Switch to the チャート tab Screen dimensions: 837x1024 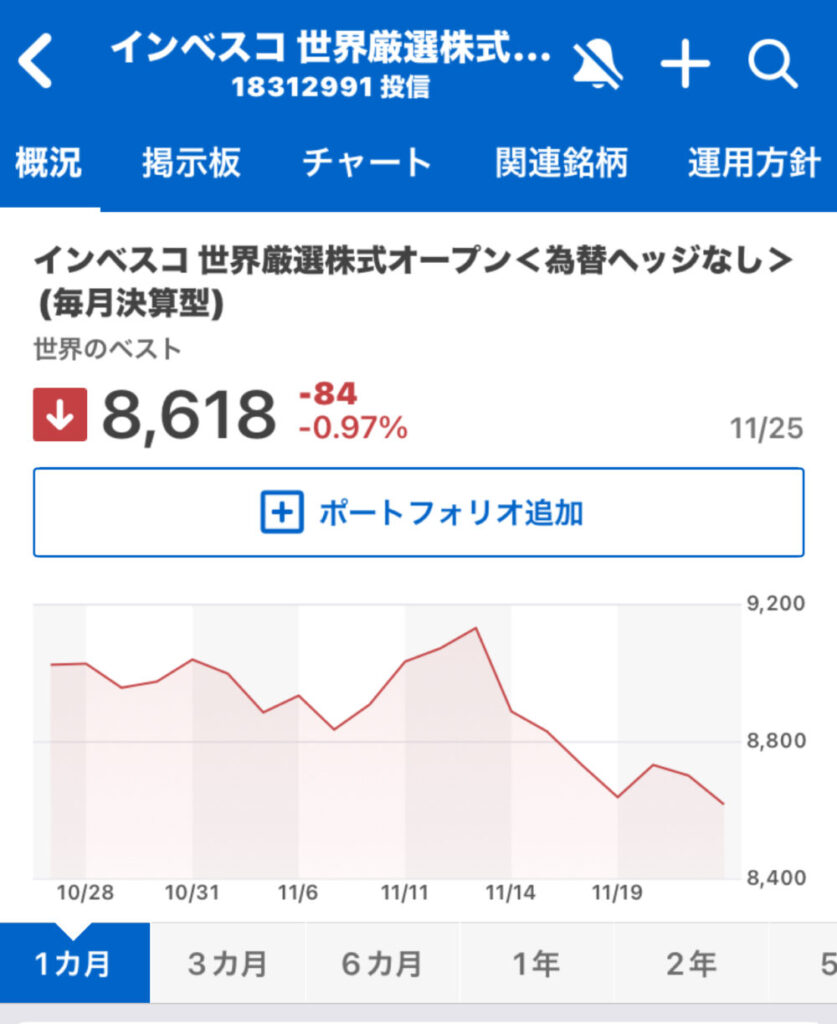point(367,162)
